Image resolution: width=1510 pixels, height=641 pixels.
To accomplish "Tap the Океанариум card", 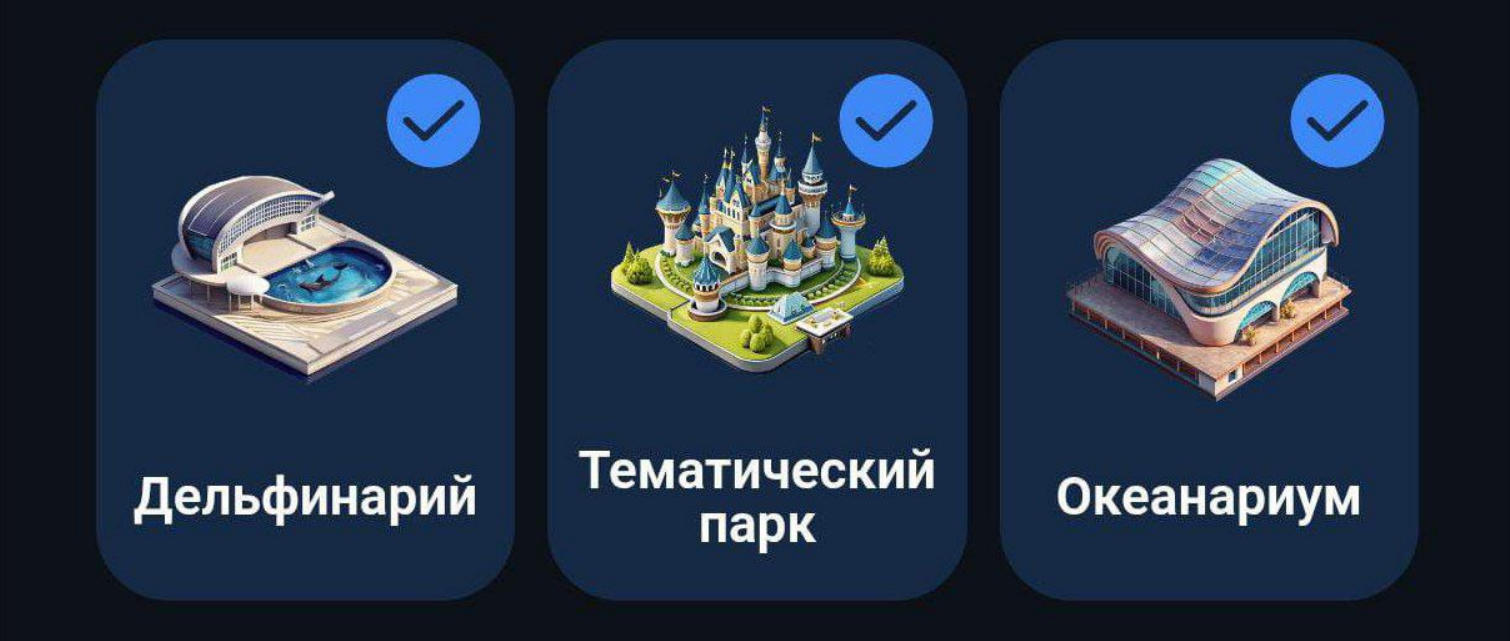I will point(1208,320).
